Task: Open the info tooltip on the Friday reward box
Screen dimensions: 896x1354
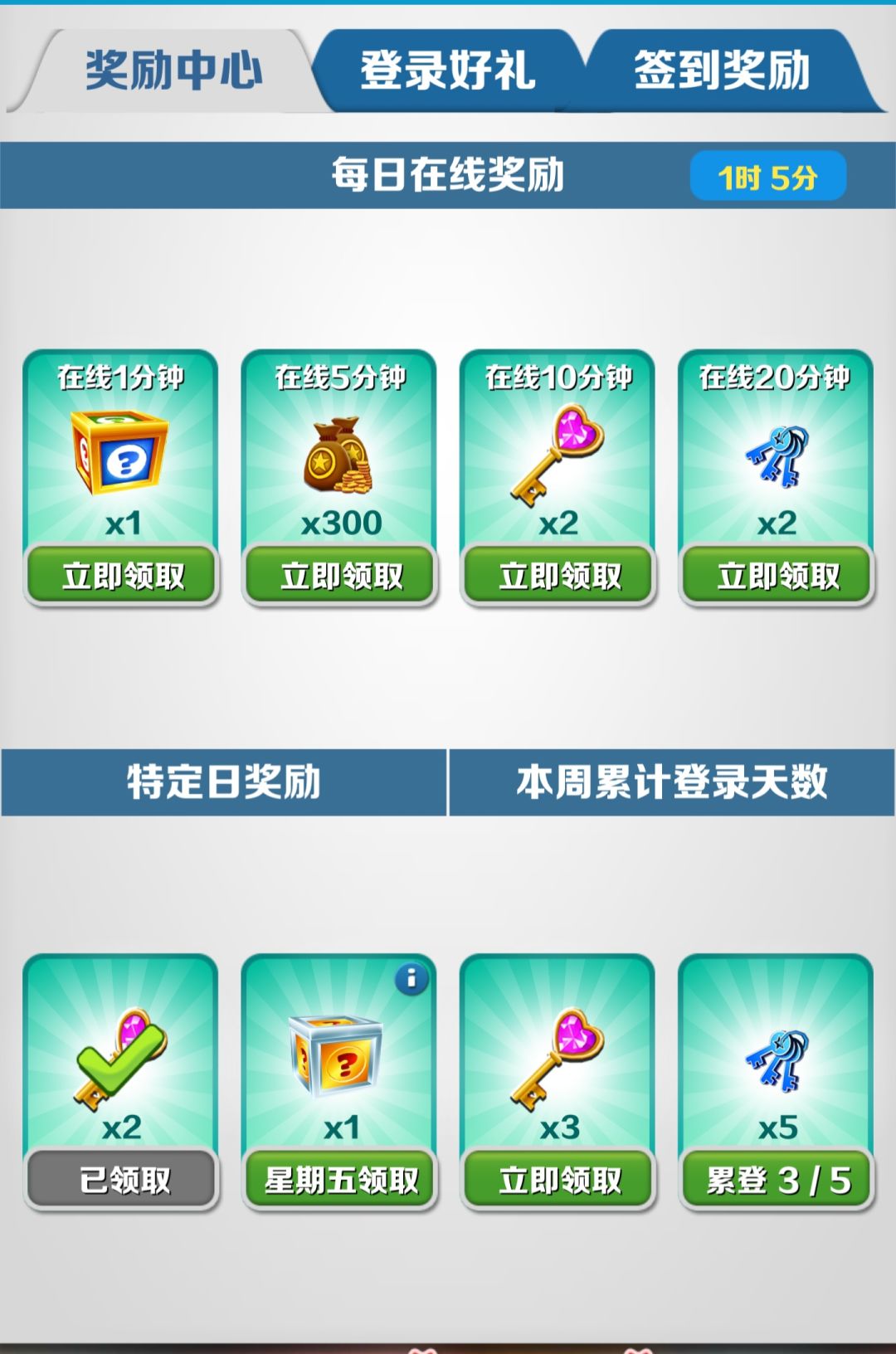Action: [412, 980]
